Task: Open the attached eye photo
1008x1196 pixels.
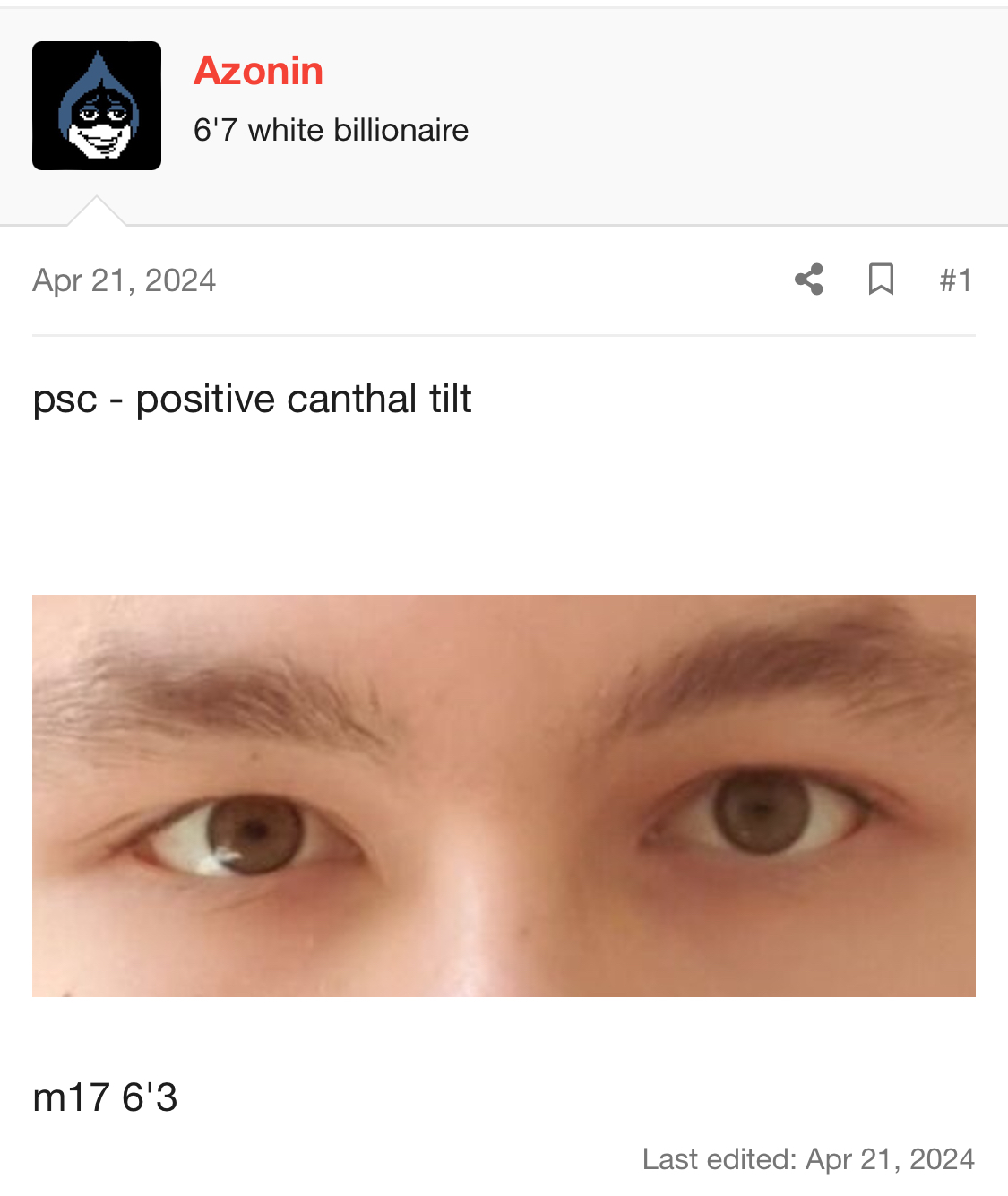Action: tap(504, 796)
